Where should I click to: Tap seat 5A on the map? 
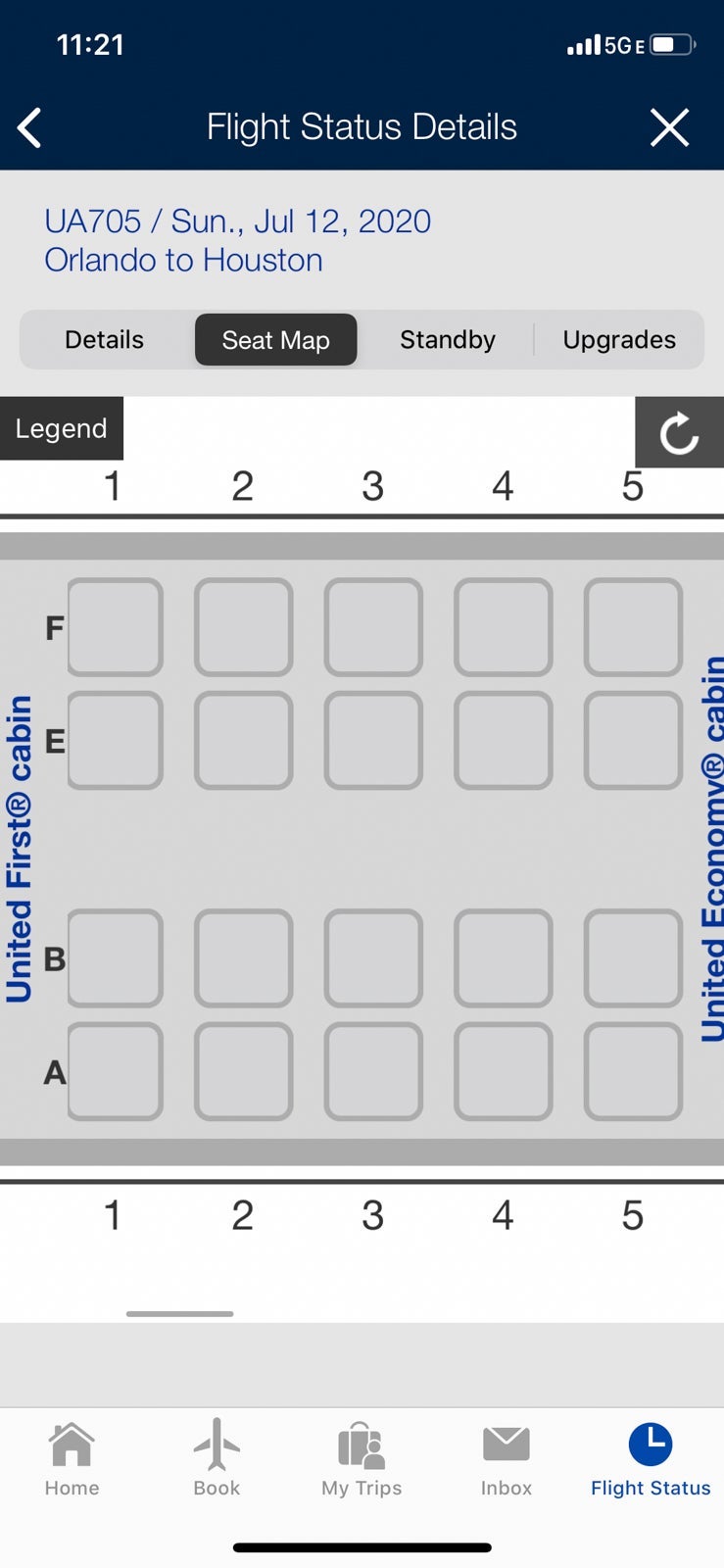[633, 1071]
